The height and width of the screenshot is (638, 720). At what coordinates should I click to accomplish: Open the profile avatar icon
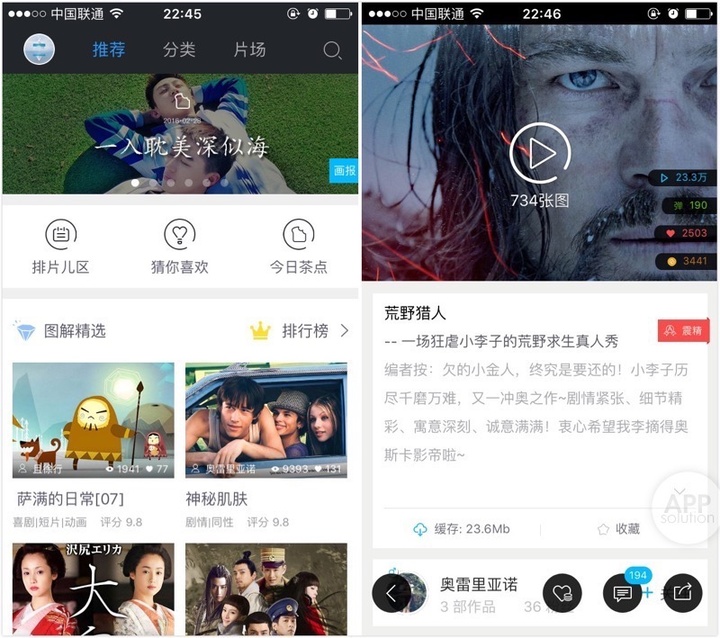[x=40, y=49]
